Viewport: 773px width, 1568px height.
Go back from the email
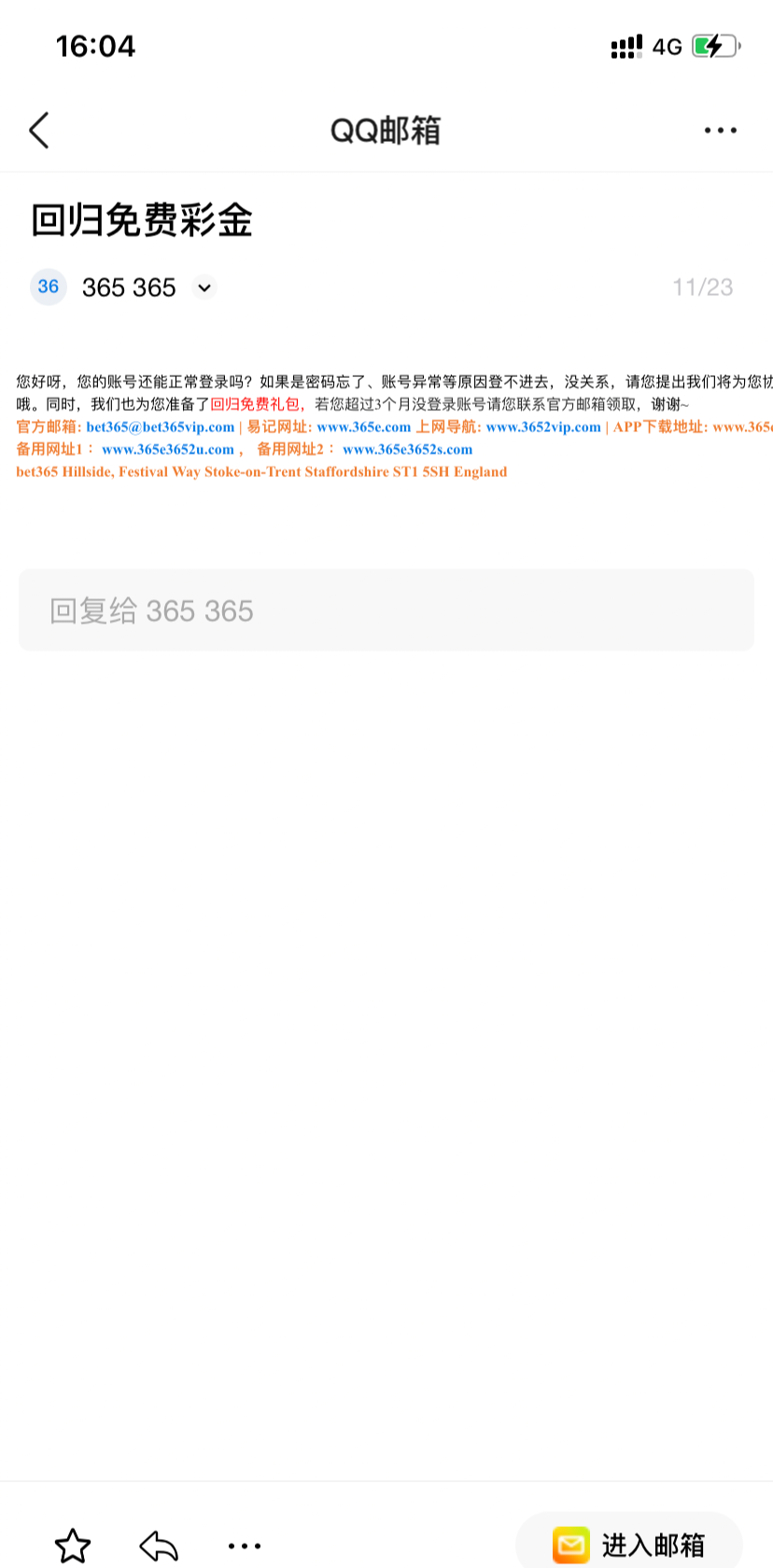(x=39, y=131)
